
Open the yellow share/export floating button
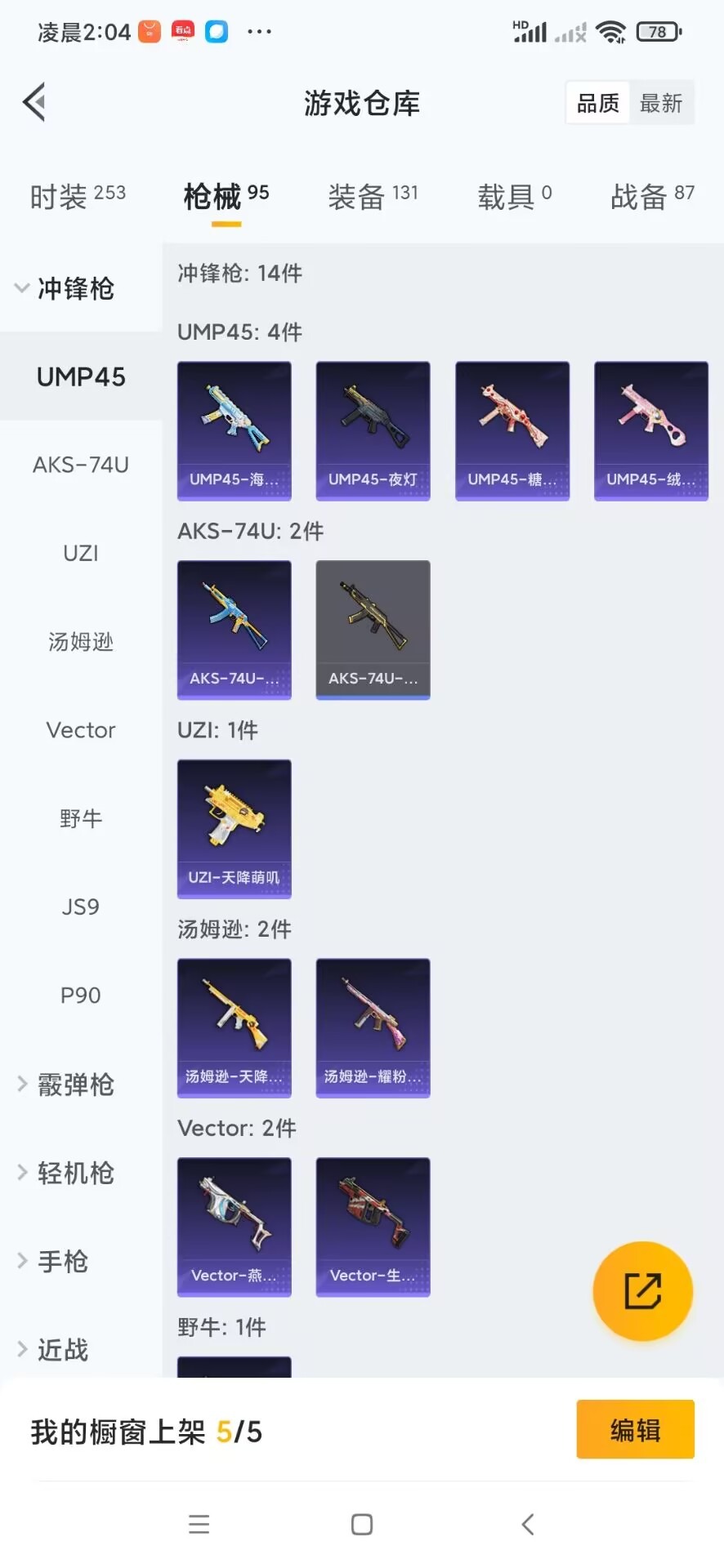pos(643,1291)
